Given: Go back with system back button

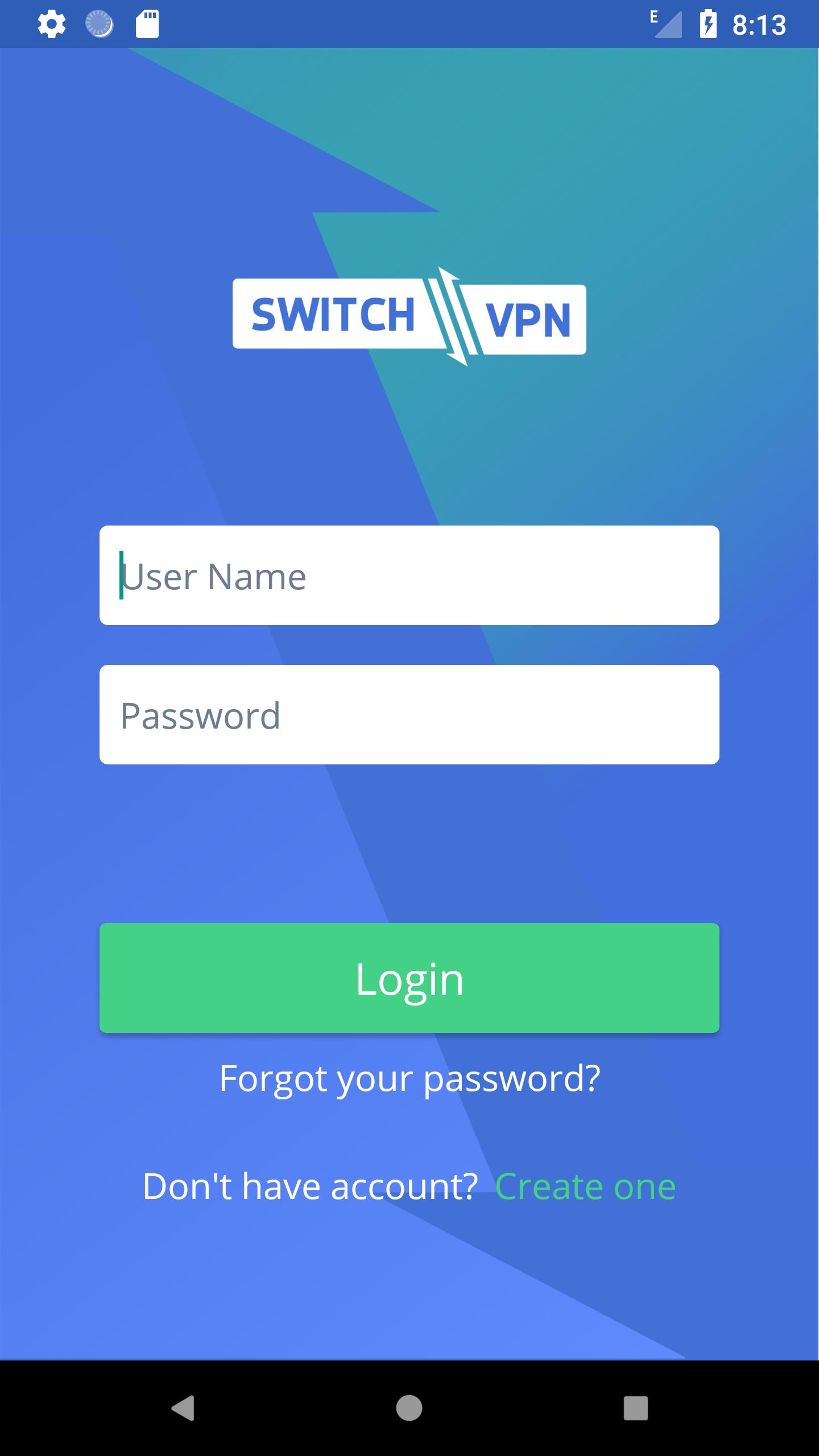Looking at the screenshot, I should point(183,1408).
